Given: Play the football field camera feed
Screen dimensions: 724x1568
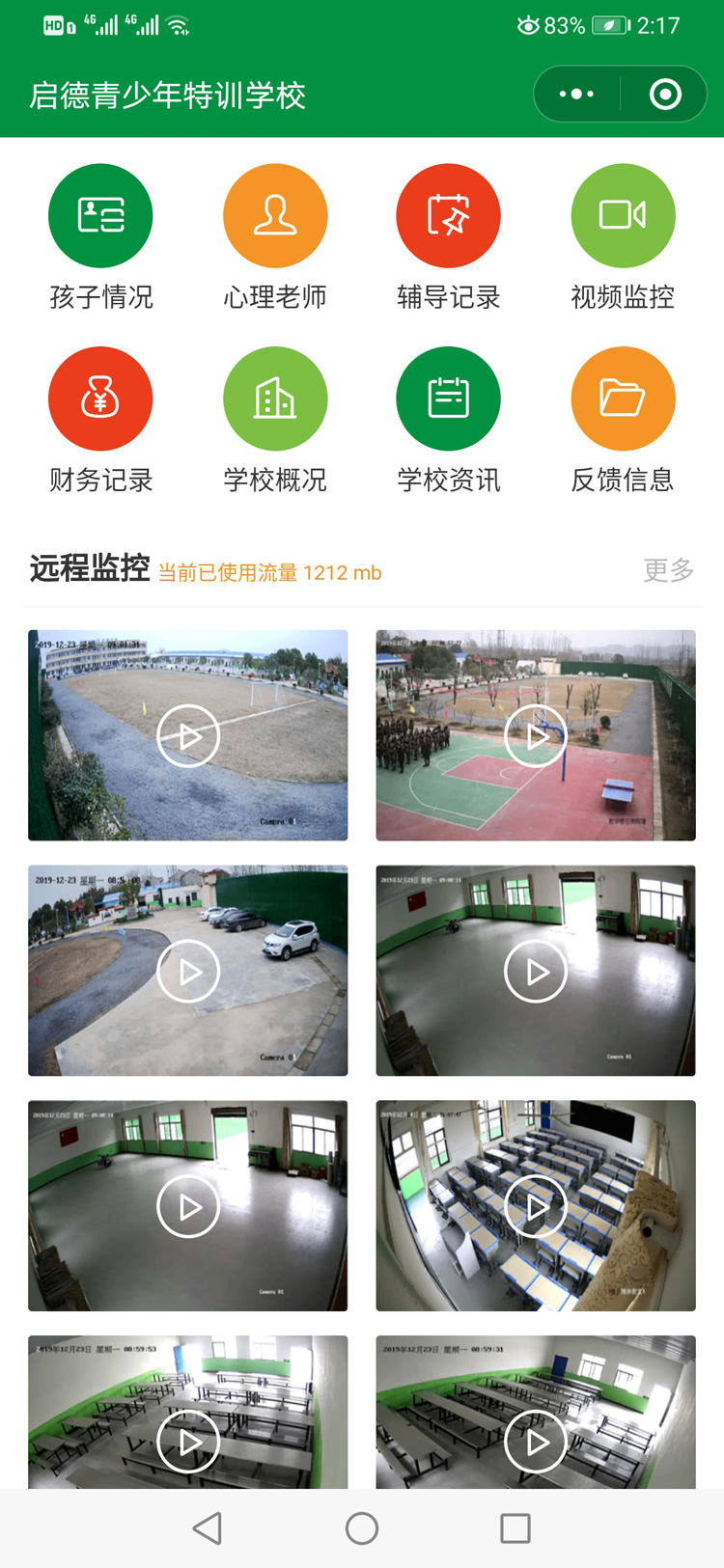Looking at the screenshot, I should click(188, 734).
